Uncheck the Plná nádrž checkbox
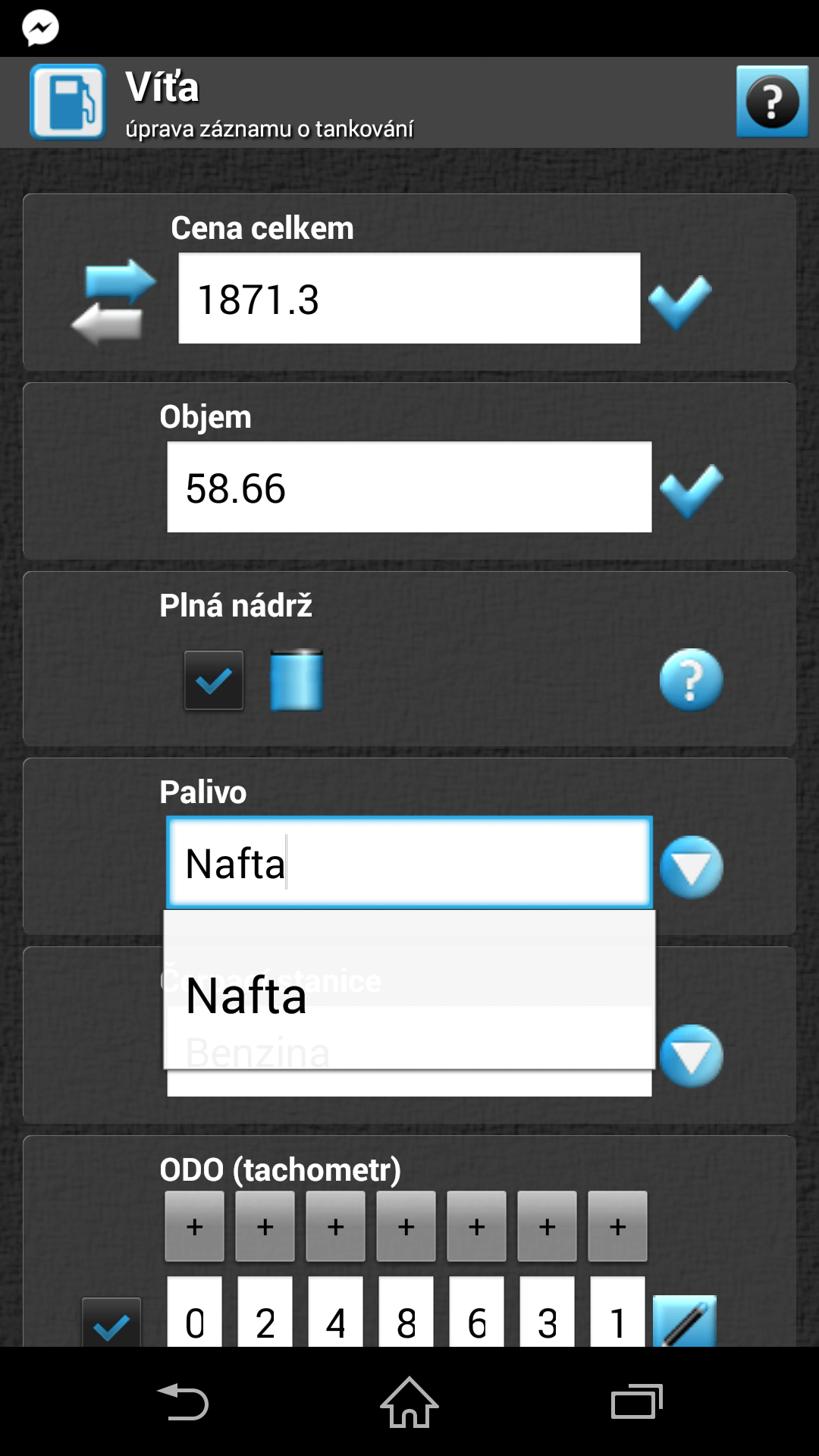Image resolution: width=819 pixels, height=1456 pixels. (214, 680)
